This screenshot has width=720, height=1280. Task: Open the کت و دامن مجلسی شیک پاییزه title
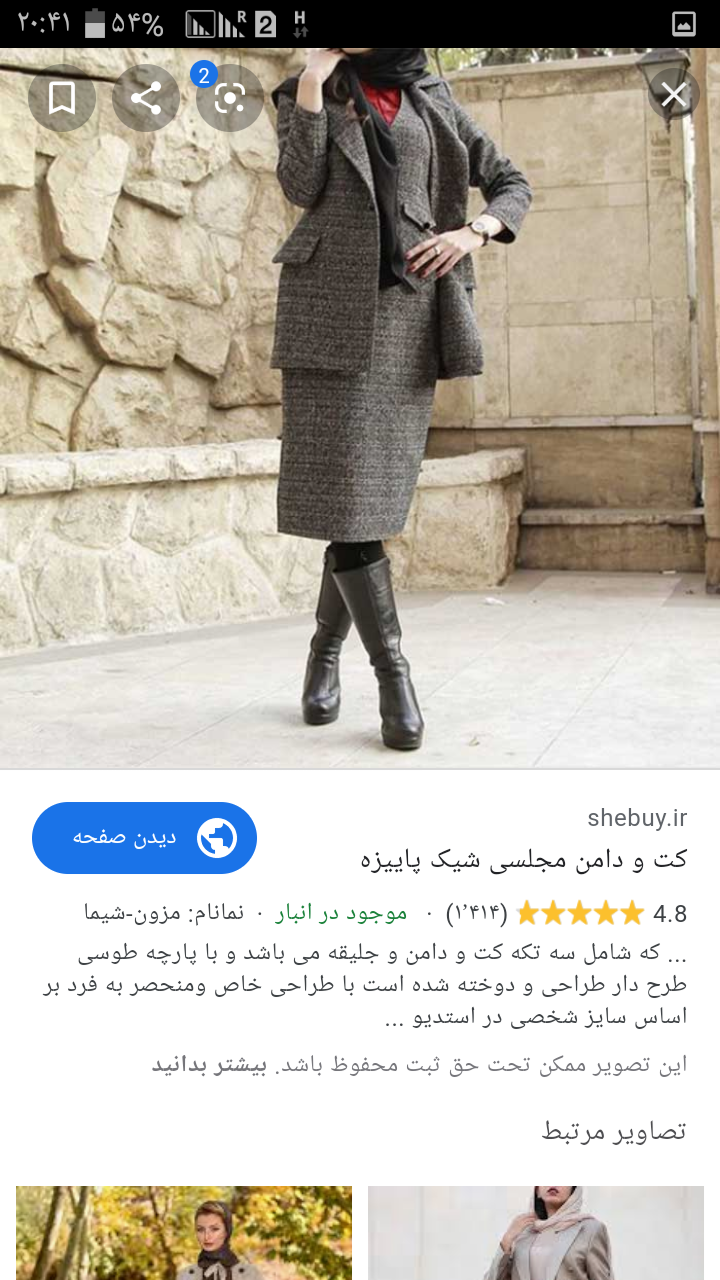coord(523,859)
